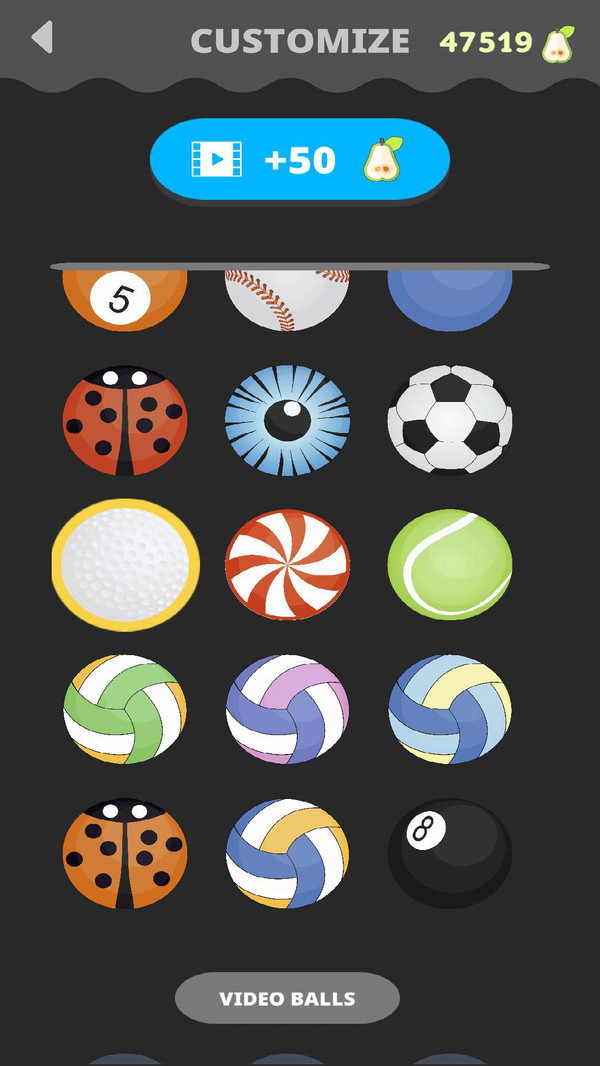
Task: Pick the black 8-ball skin
Action: pyautogui.click(x=450, y=853)
